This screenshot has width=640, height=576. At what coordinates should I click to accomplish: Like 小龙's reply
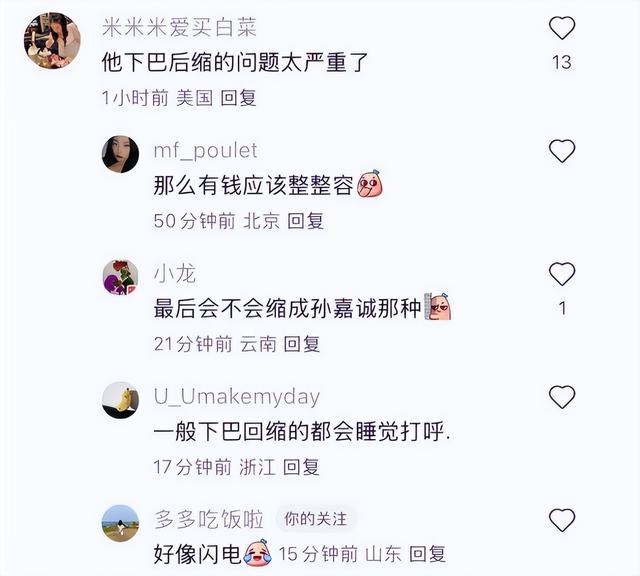(562, 274)
